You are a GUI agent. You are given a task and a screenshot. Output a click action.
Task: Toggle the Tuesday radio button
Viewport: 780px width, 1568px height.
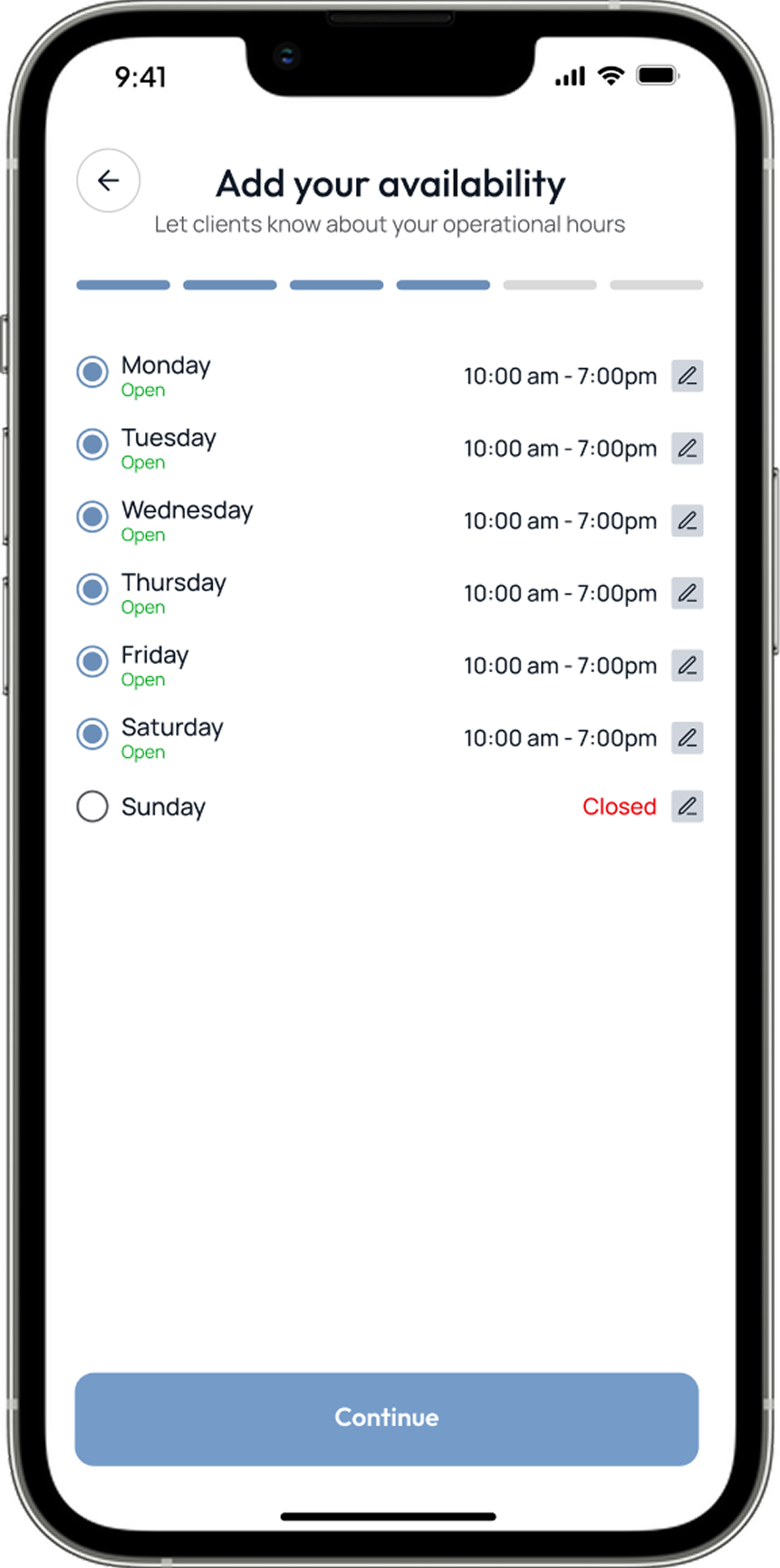coord(92,443)
